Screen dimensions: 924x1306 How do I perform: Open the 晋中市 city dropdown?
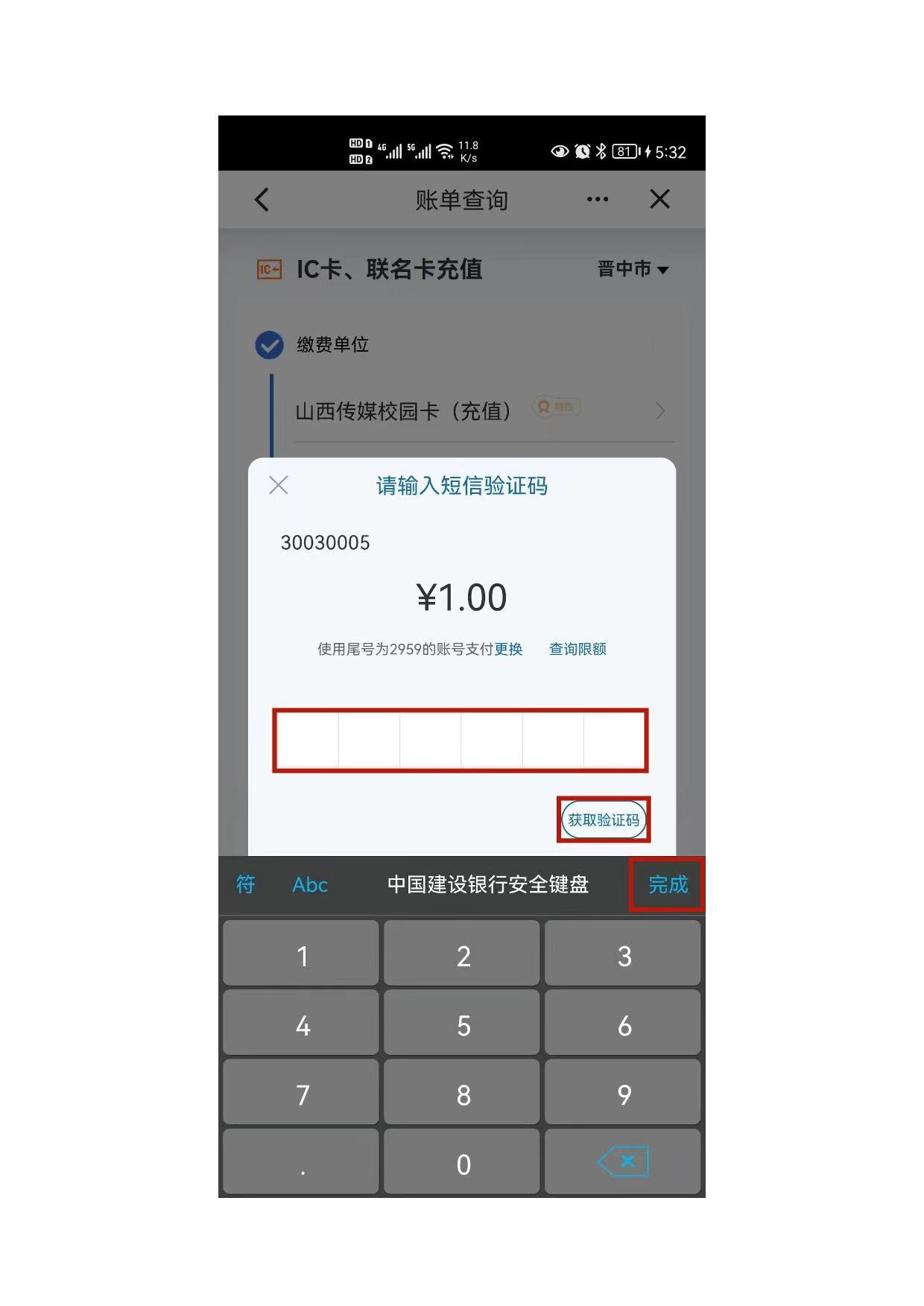coord(633,269)
